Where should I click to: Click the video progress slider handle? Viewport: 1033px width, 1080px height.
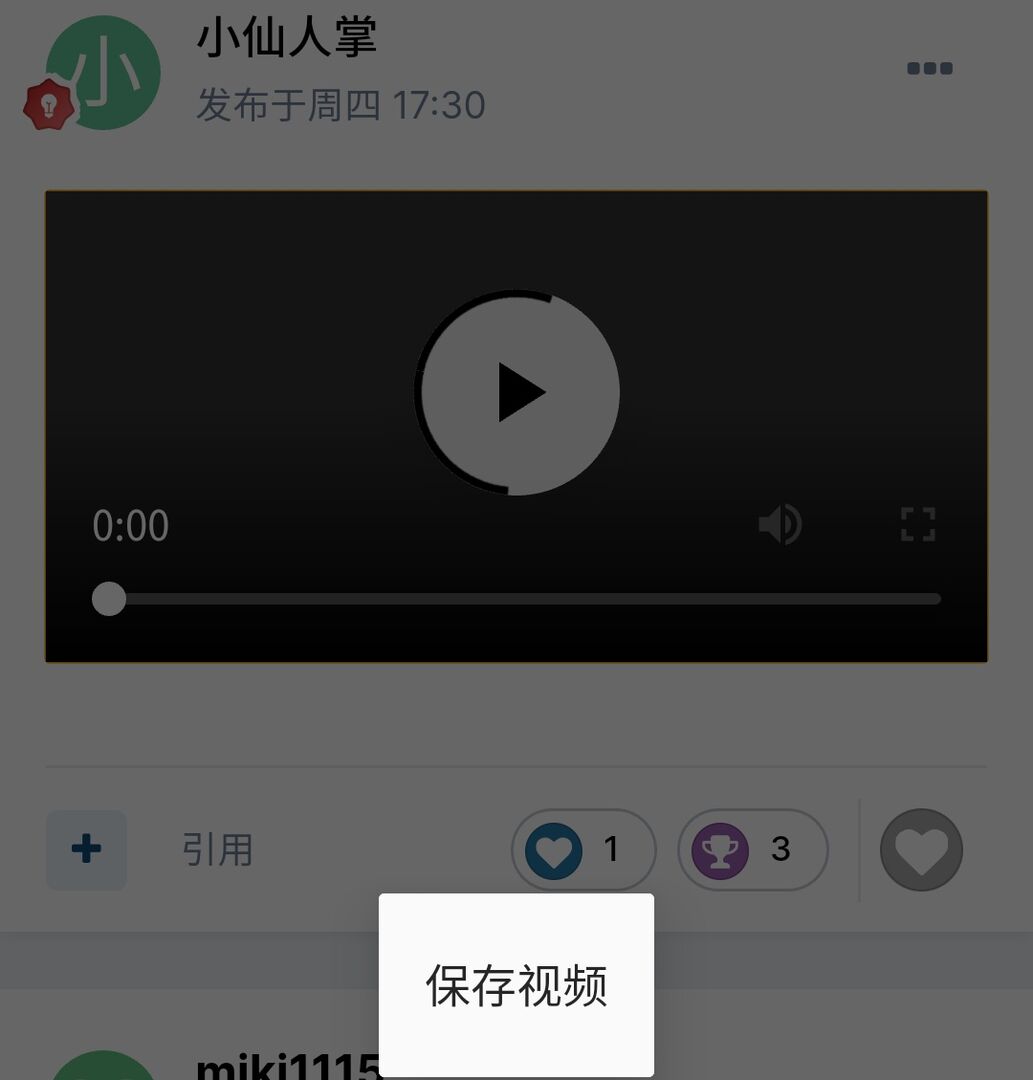[x=108, y=598]
